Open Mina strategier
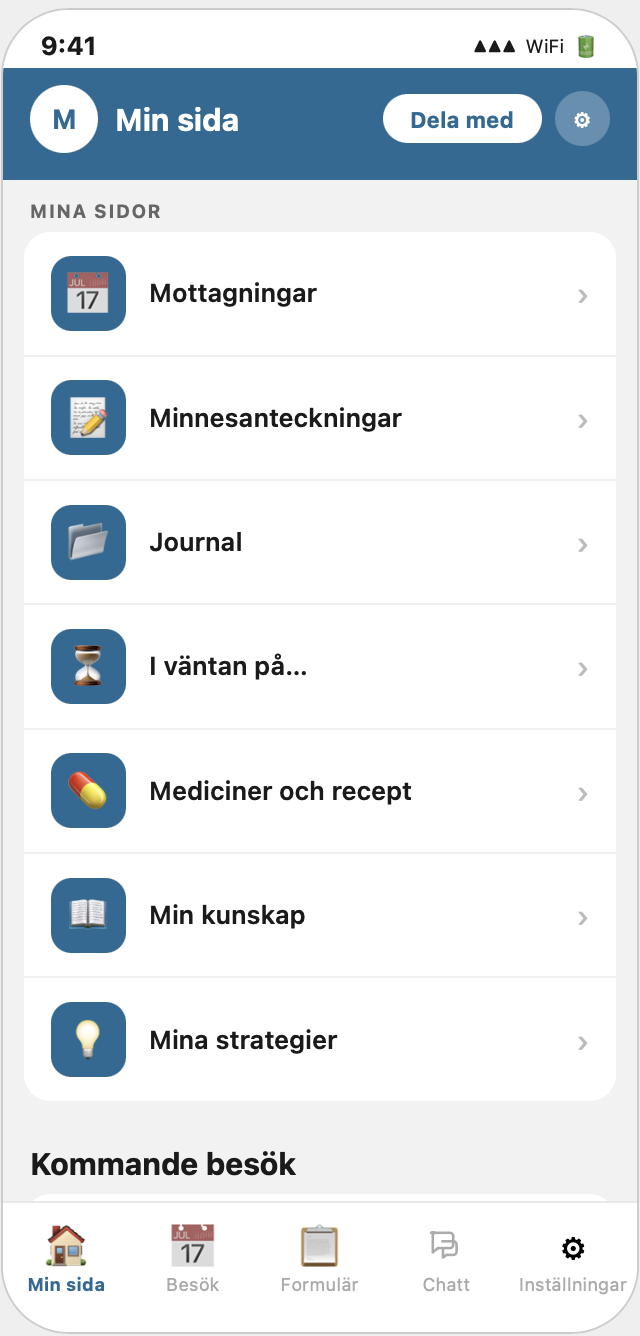640x1336 pixels. [320, 1040]
